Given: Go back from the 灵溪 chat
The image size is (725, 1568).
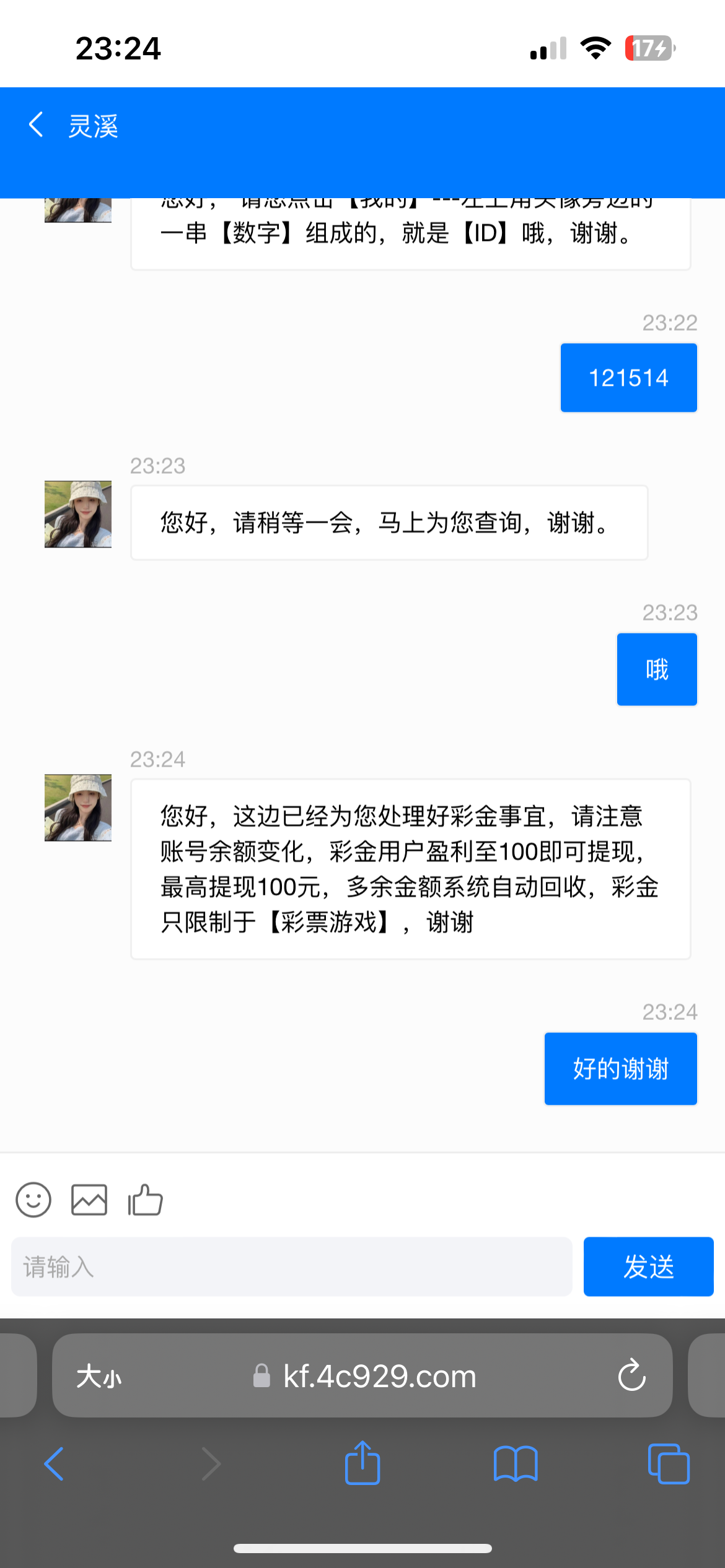Looking at the screenshot, I should (x=36, y=125).
